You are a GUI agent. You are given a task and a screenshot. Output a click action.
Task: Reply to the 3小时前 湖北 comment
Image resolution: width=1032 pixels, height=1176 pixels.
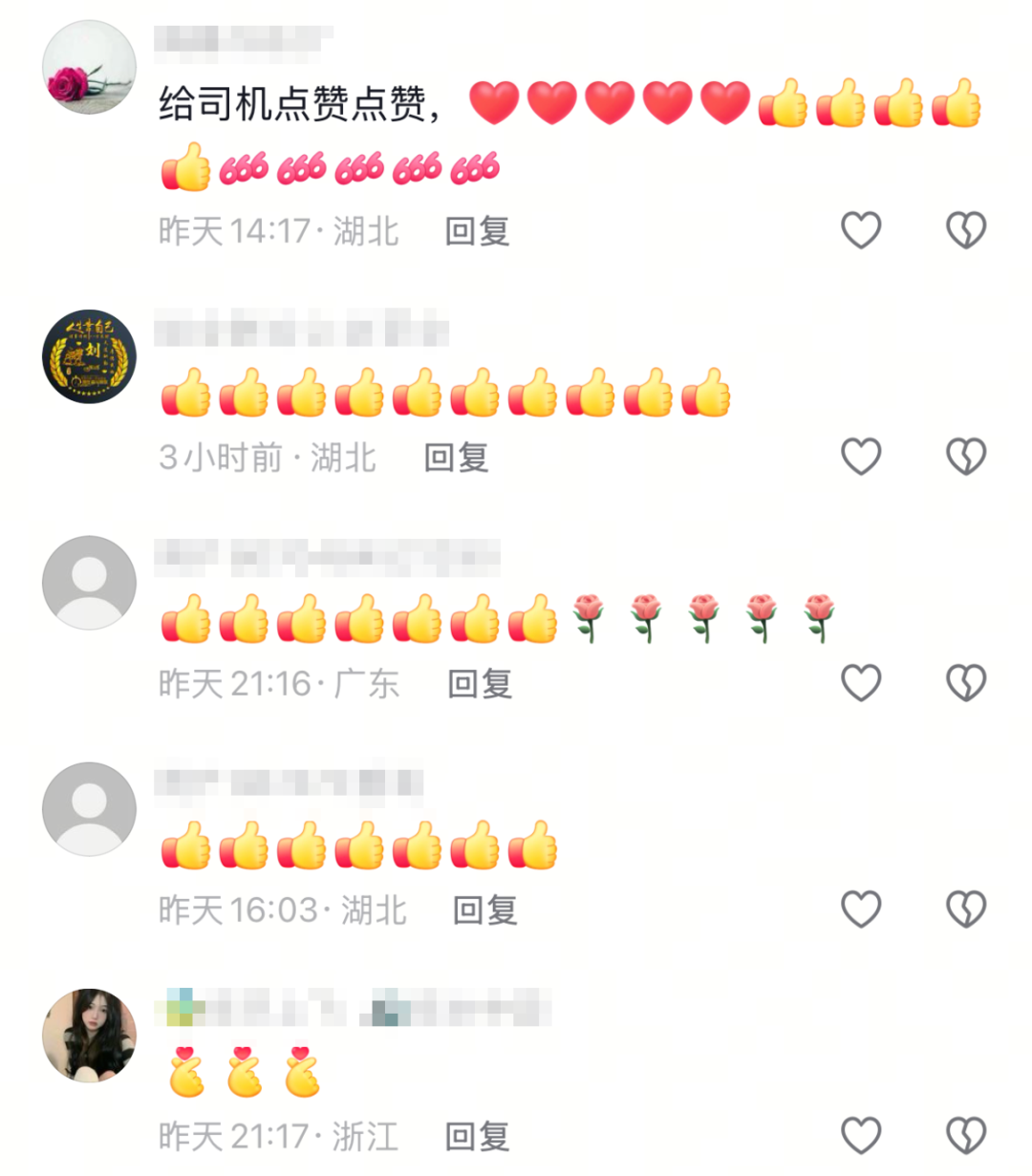click(x=456, y=458)
